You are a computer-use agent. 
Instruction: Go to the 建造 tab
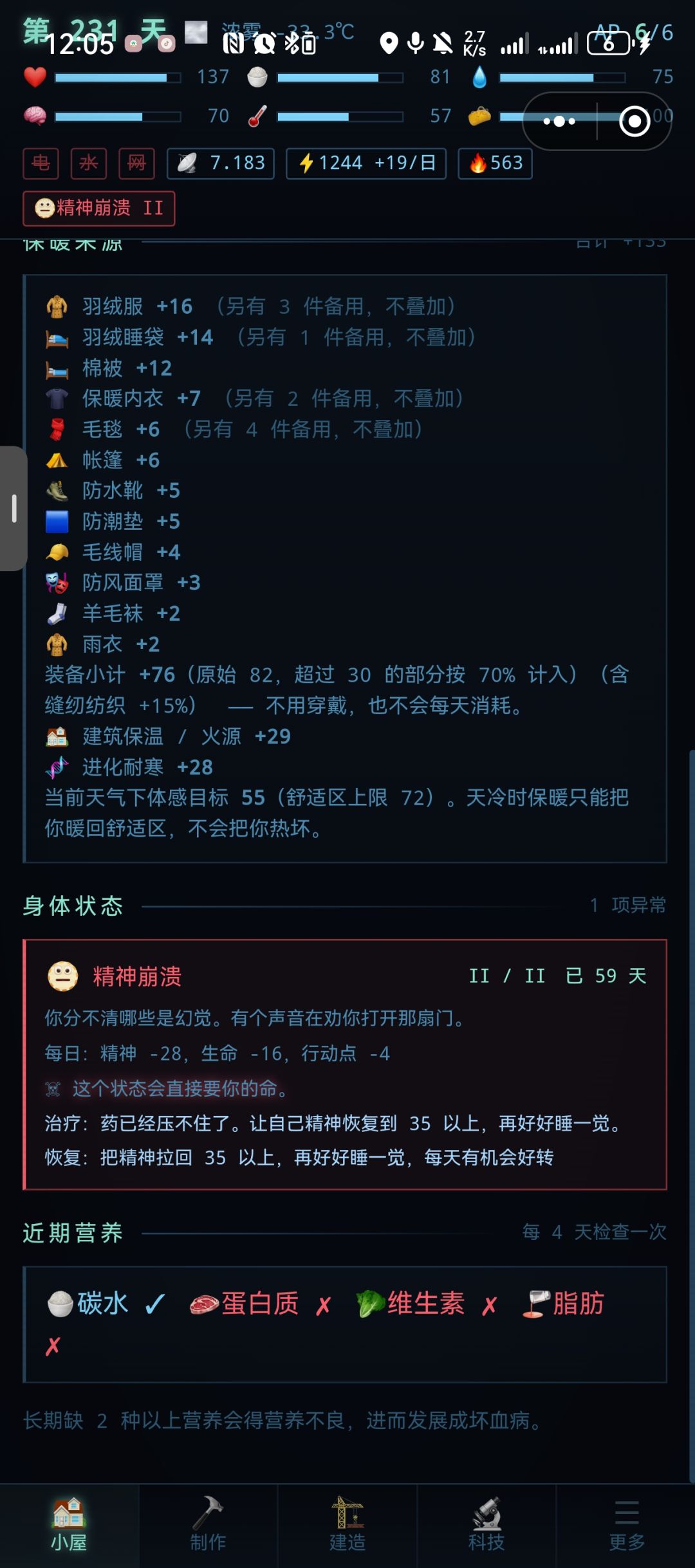point(347,1525)
